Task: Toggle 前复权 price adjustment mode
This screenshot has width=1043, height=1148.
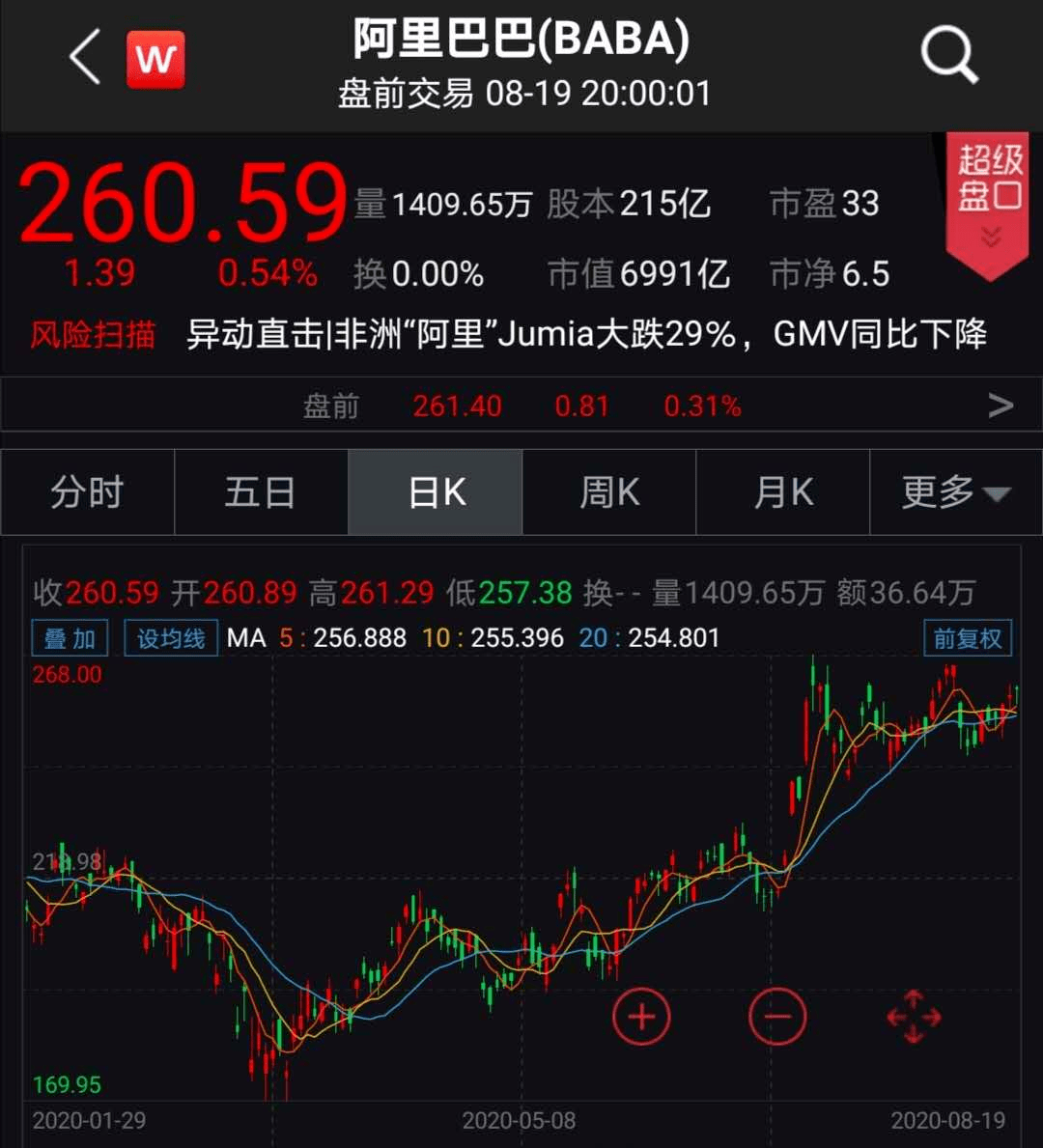Action: point(966,638)
